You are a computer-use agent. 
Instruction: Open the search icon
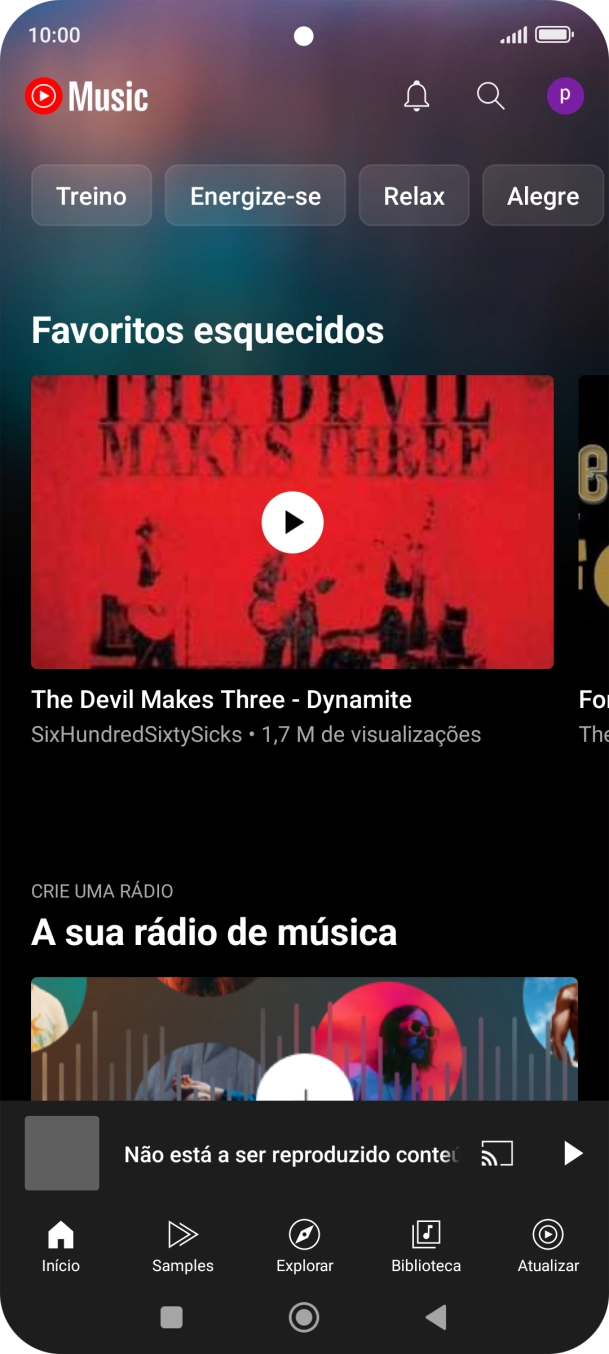point(490,96)
